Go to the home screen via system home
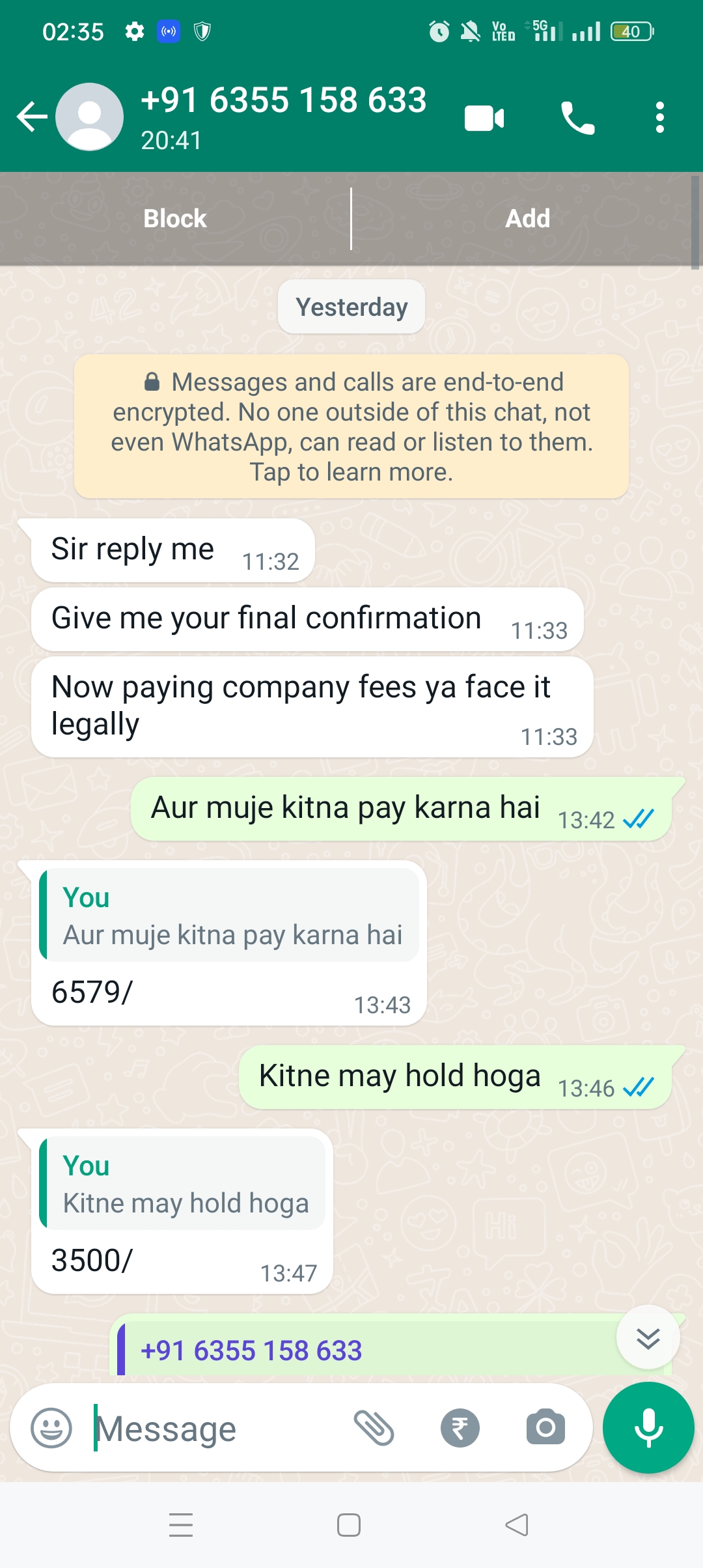The width and height of the screenshot is (703, 1568). [x=349, y=1525]
